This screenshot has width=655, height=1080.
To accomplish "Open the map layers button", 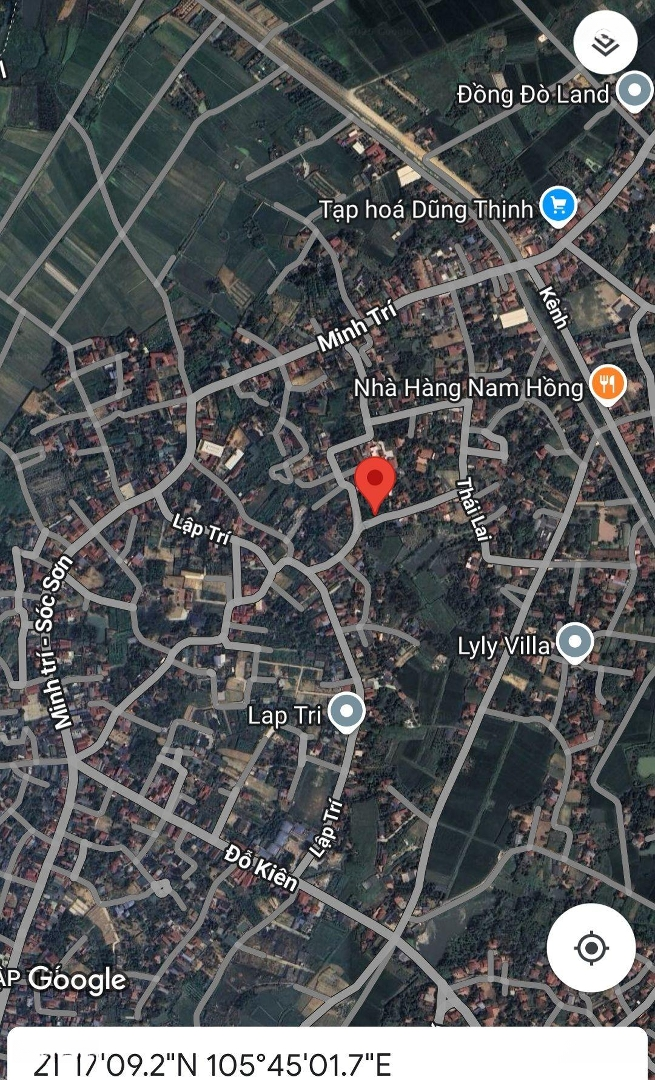I will [605, 43].
